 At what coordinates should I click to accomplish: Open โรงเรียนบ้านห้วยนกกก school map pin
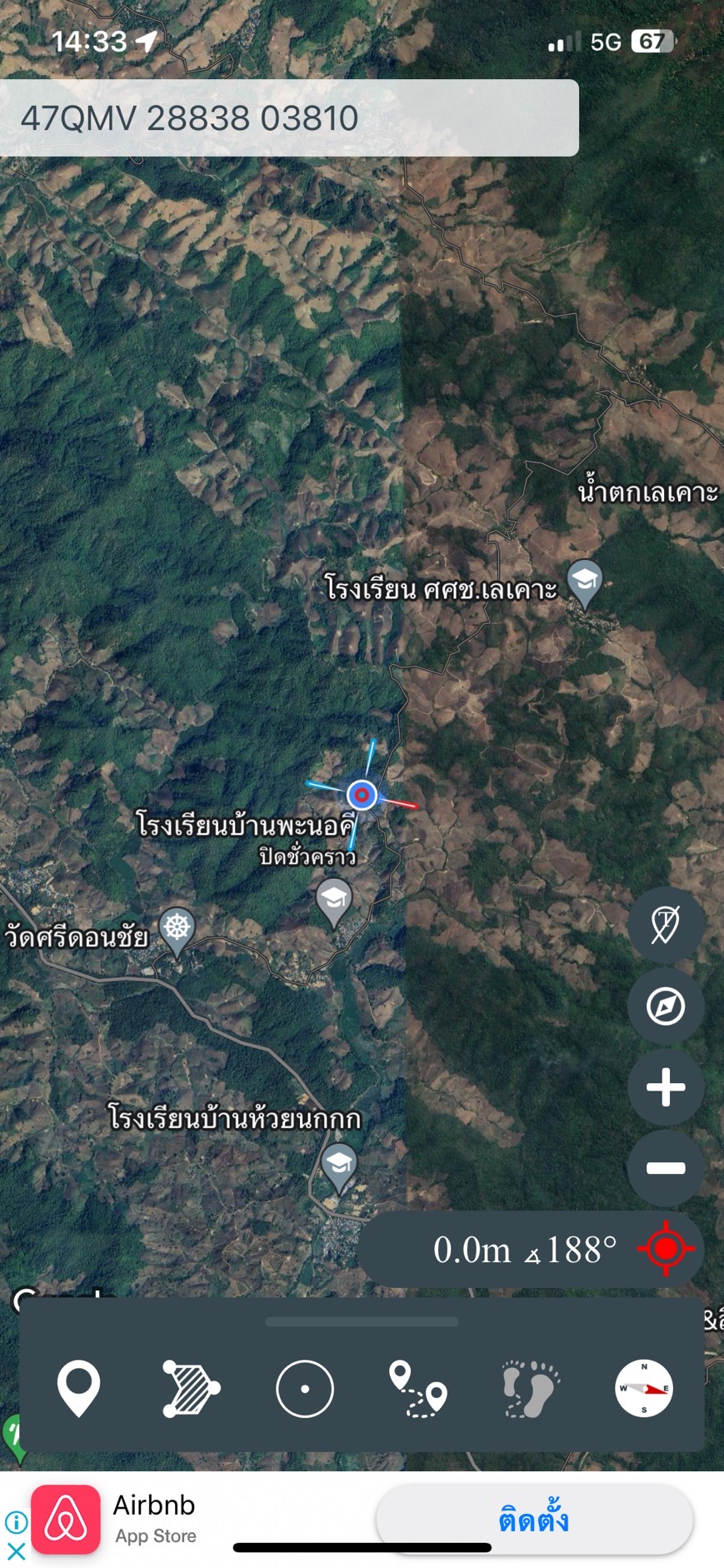tap(339, 1167)
